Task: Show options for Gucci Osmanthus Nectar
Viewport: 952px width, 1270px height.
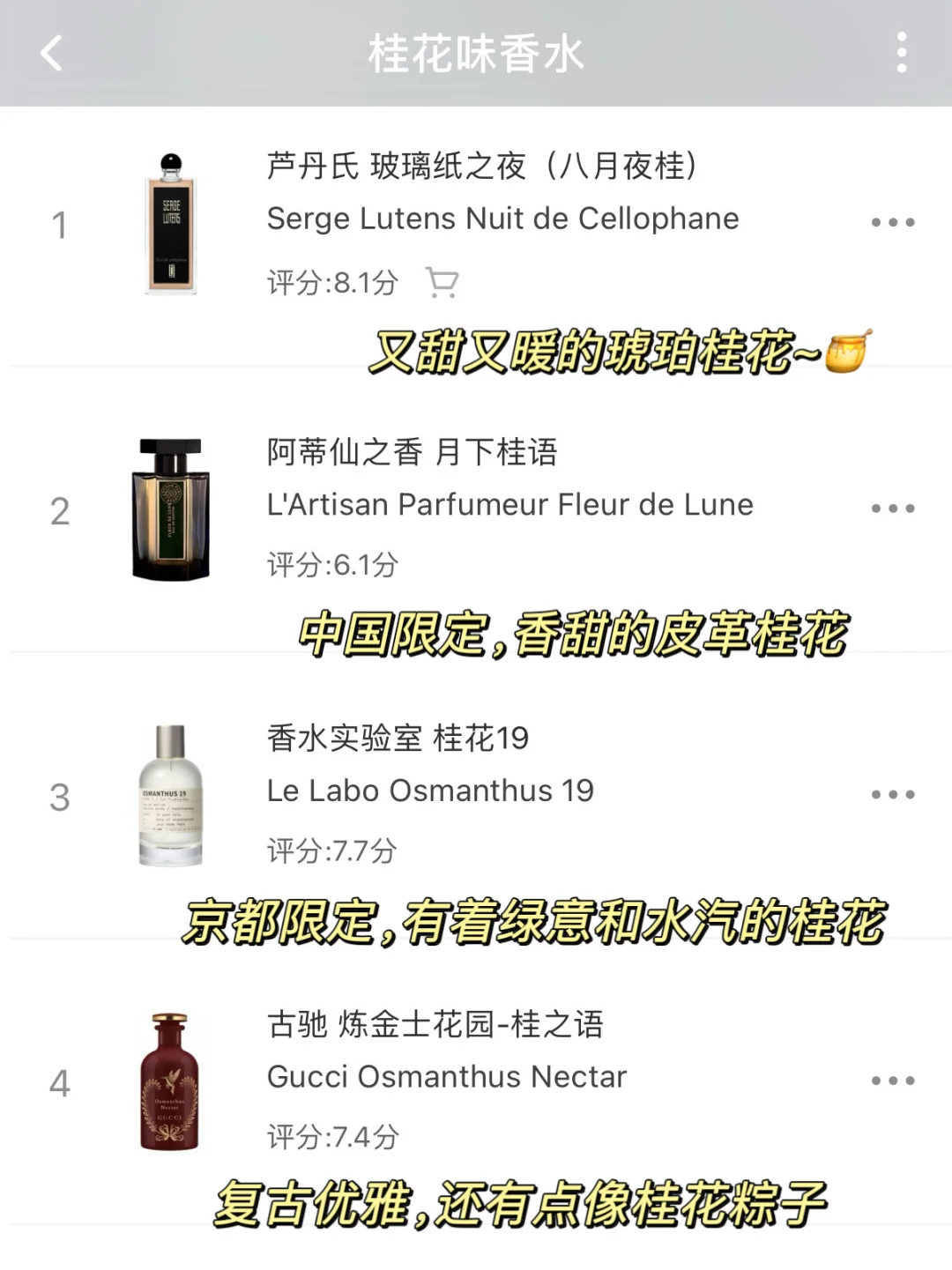Action: pos(892,1081)
